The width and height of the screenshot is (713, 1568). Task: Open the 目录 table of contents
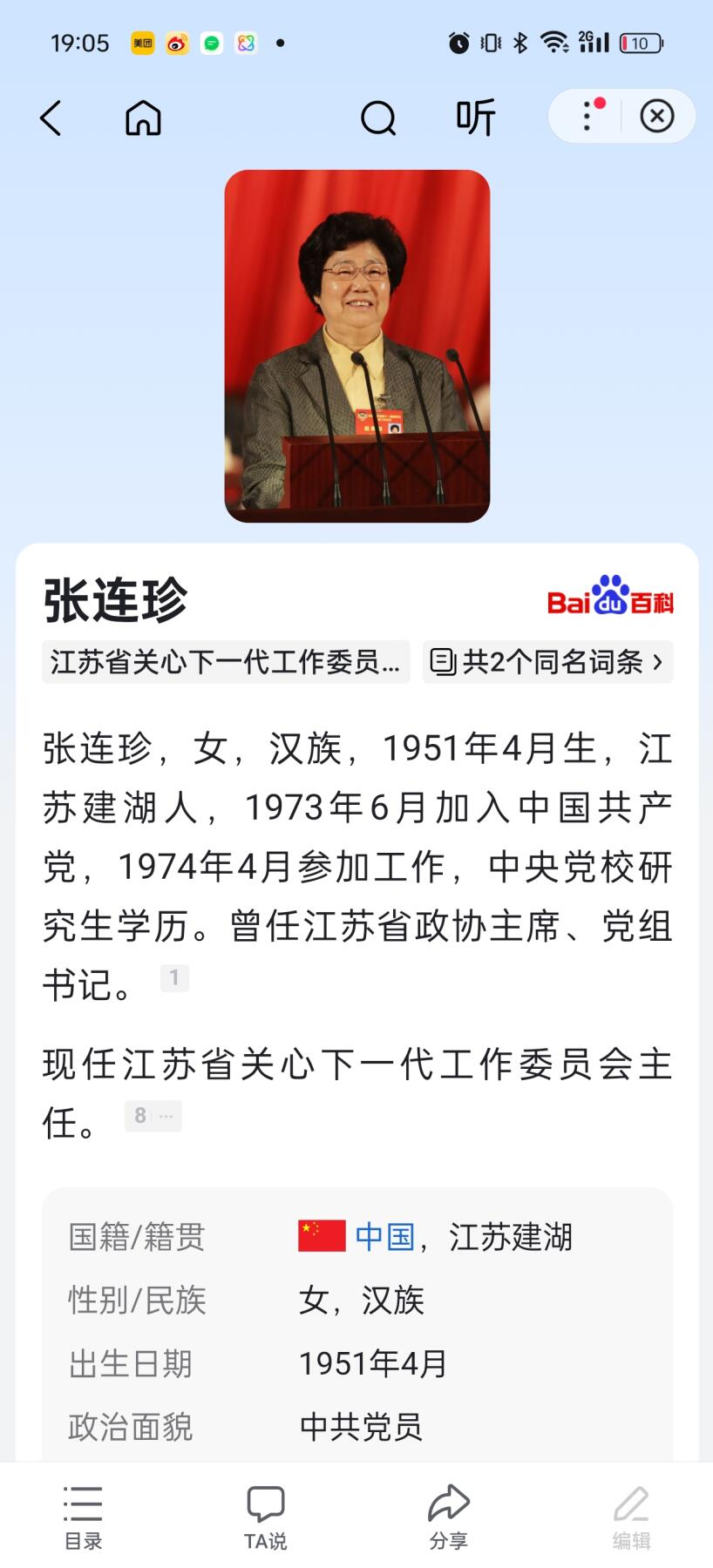(x=83, y=1518)
